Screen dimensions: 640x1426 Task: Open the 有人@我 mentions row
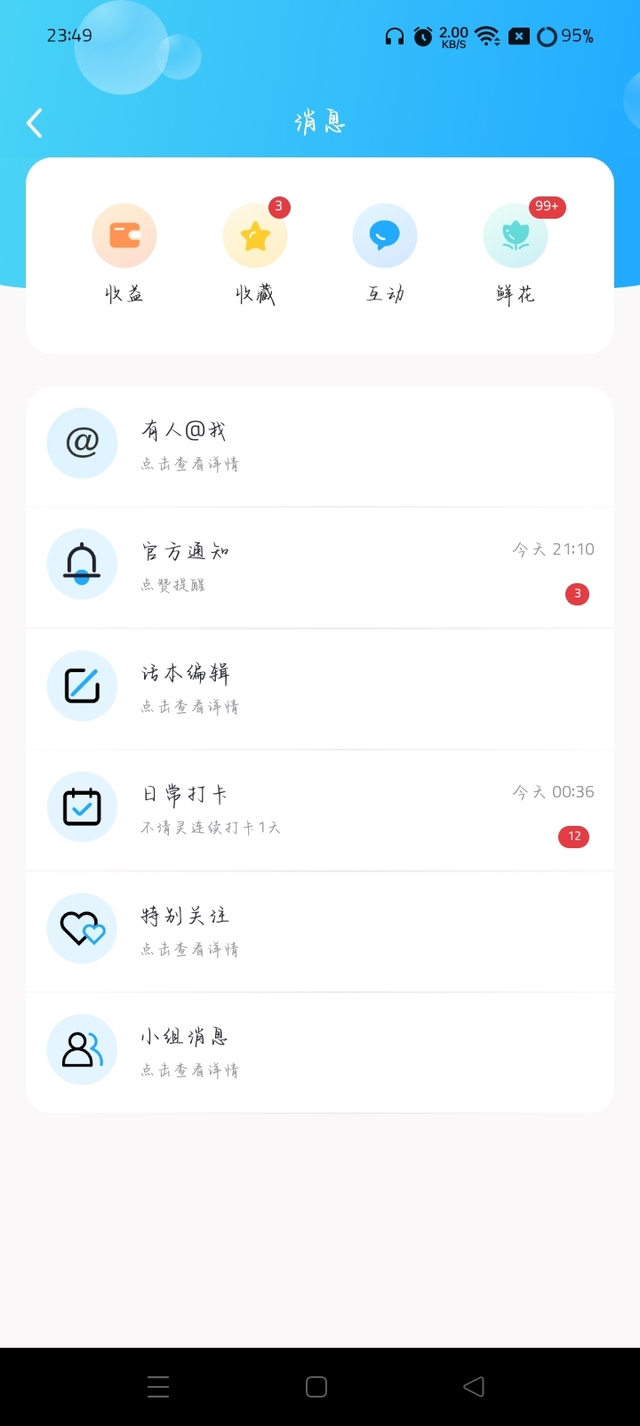320,445
